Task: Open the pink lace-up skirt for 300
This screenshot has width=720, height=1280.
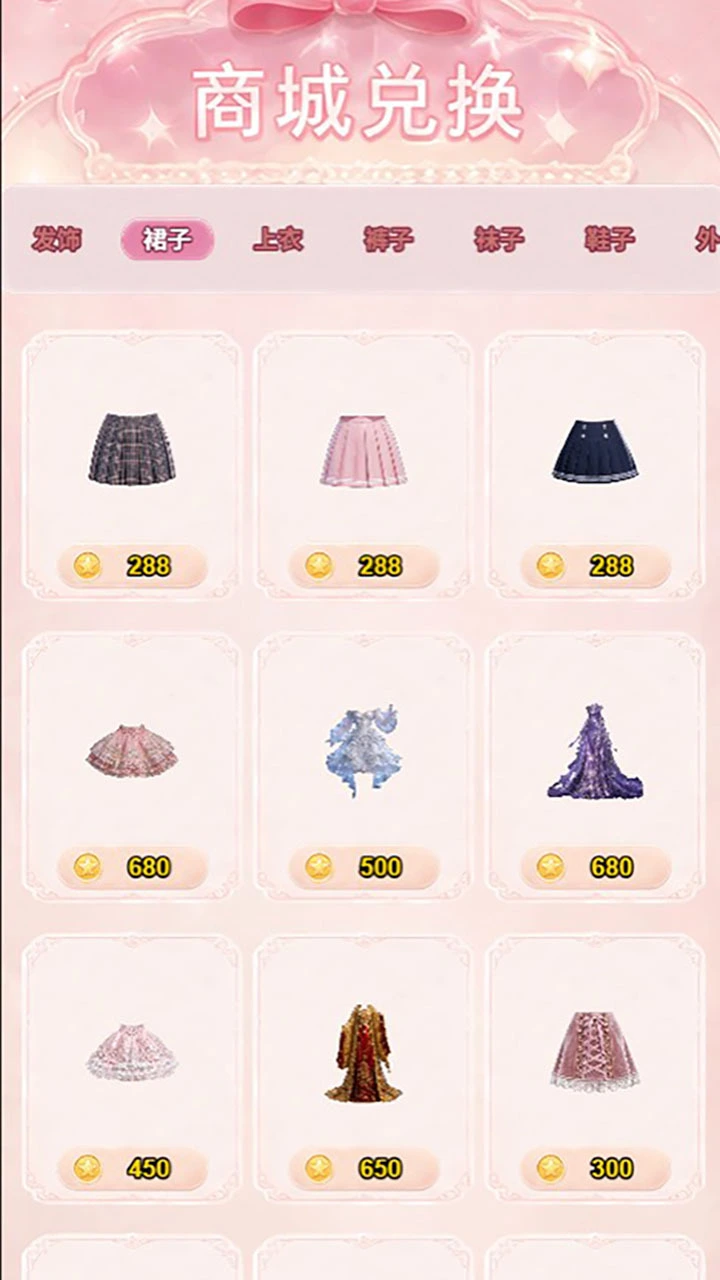Action: [x=595, y=1068]
